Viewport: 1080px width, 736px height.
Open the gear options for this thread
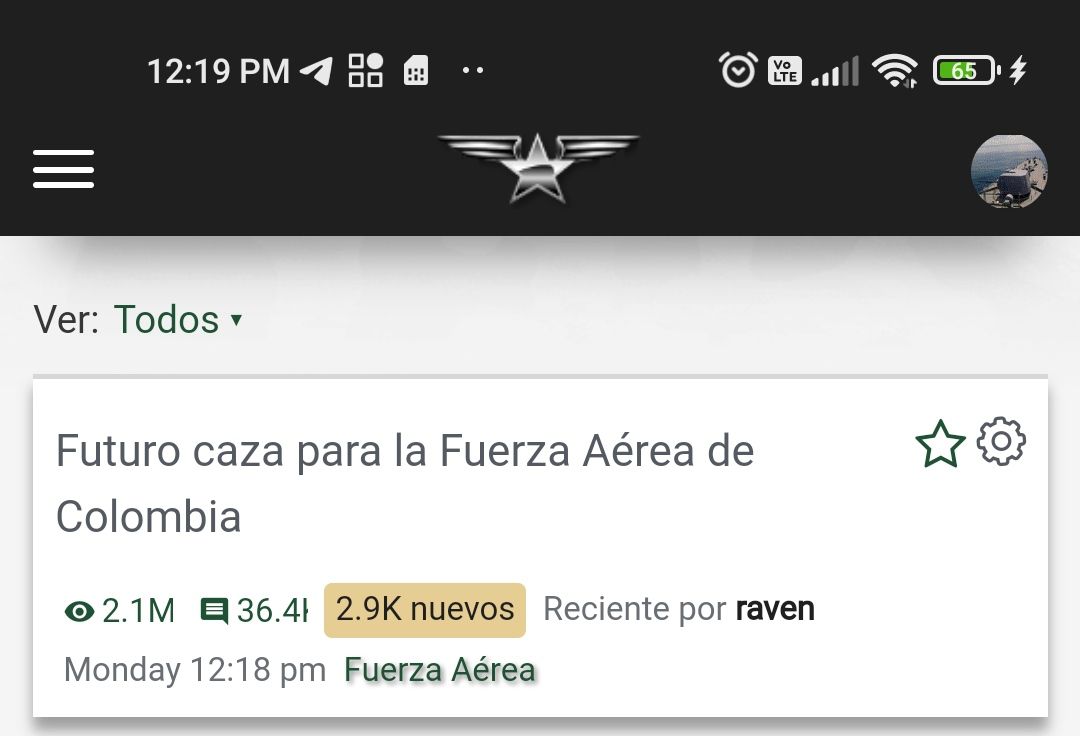click(1001, 442)
